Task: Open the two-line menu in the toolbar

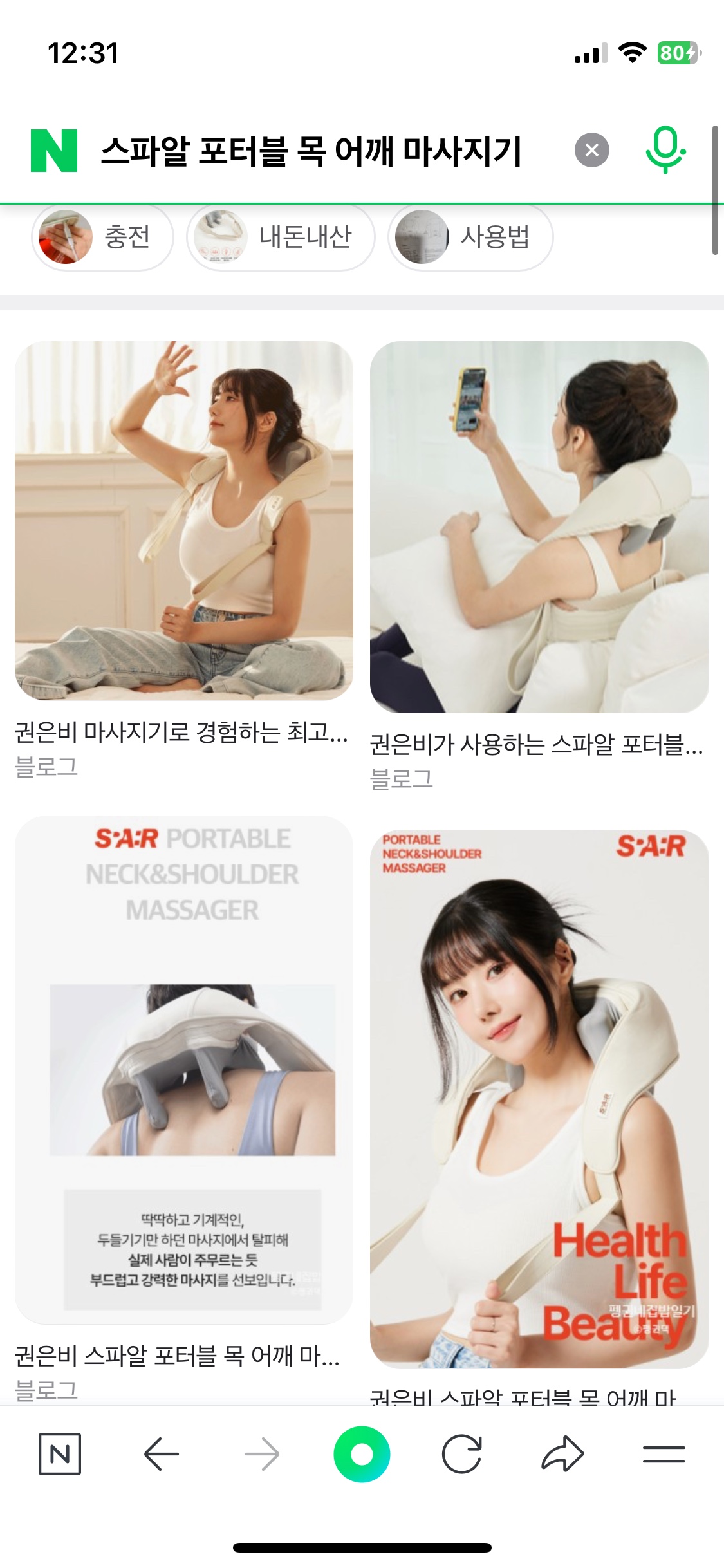Action: [664, 1453]
